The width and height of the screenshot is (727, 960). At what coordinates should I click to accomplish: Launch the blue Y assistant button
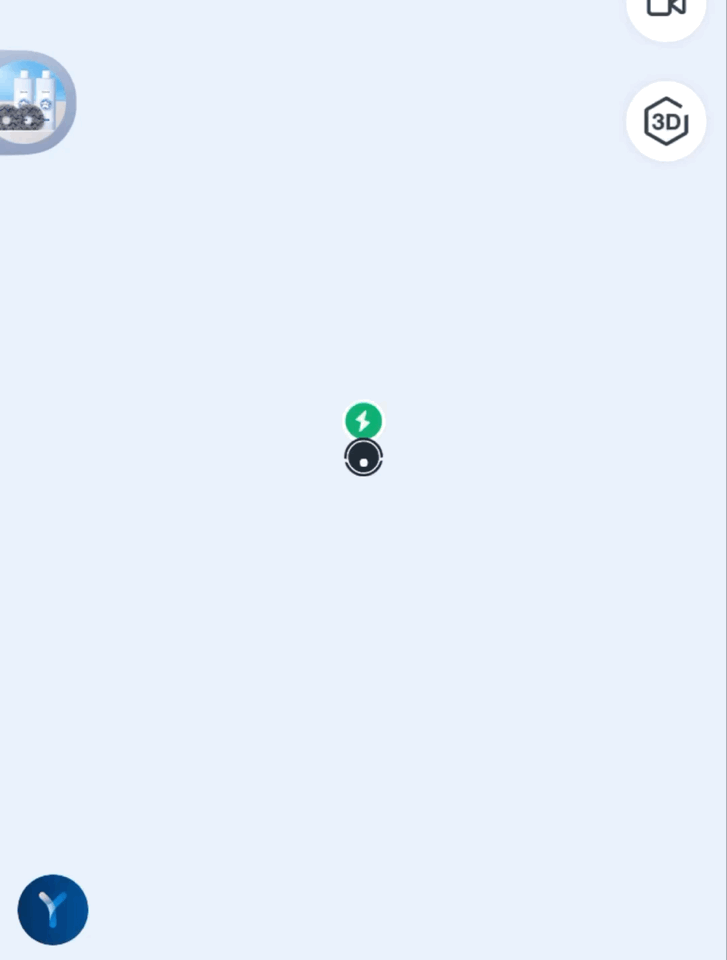[x=53, y=909]
